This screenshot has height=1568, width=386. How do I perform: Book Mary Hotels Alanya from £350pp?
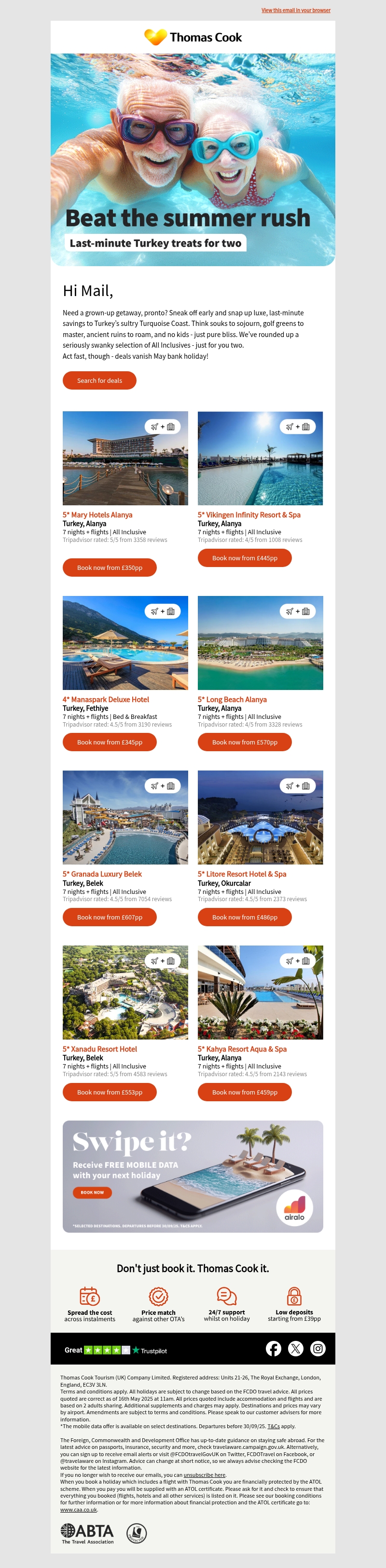(x=110, y=568)
